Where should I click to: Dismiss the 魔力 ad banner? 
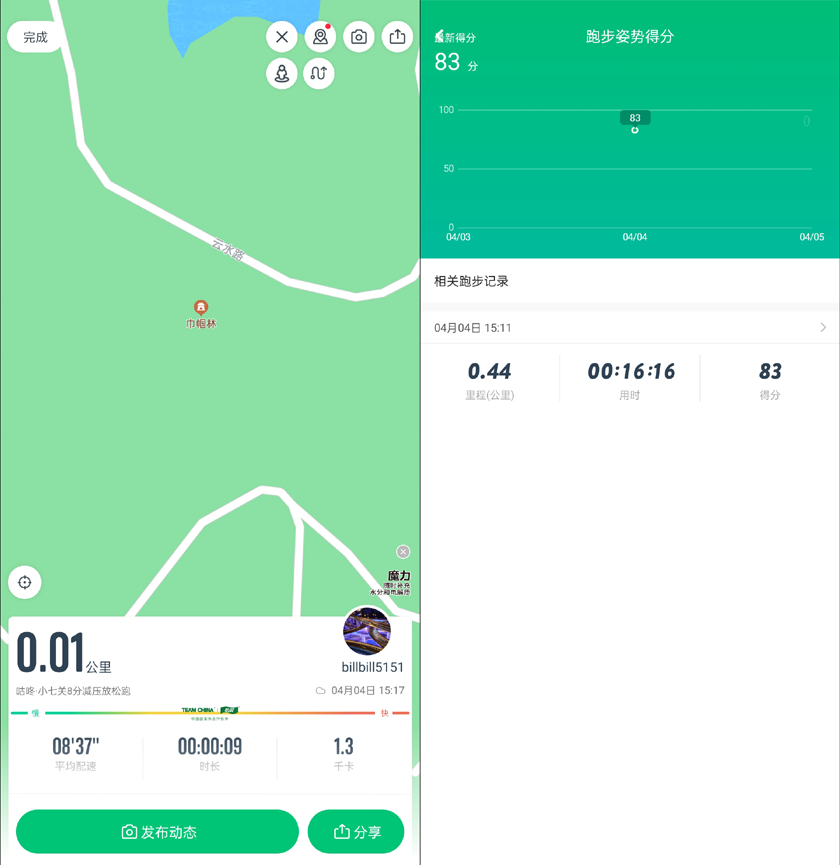(x=403, y=552)
